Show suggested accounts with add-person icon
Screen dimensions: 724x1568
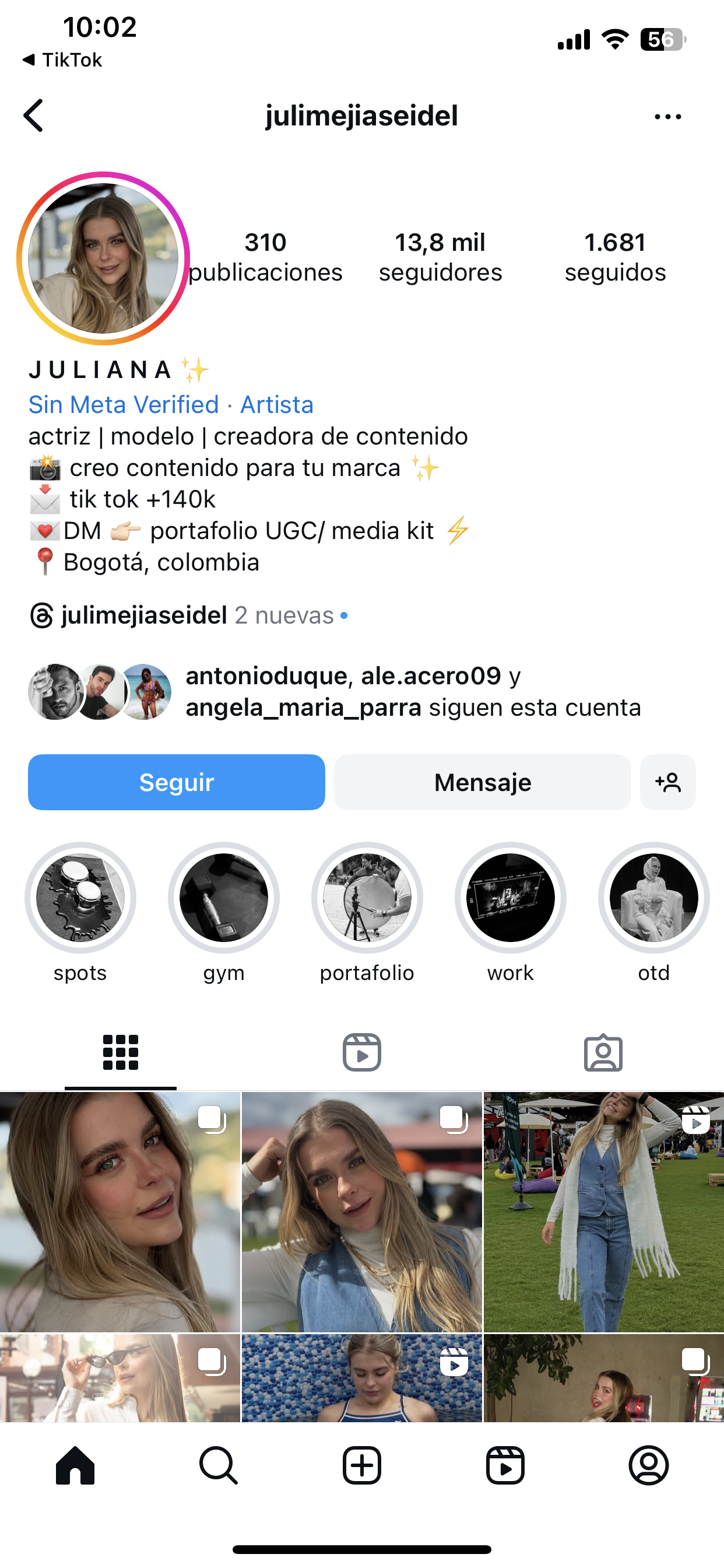pos(667,782)
